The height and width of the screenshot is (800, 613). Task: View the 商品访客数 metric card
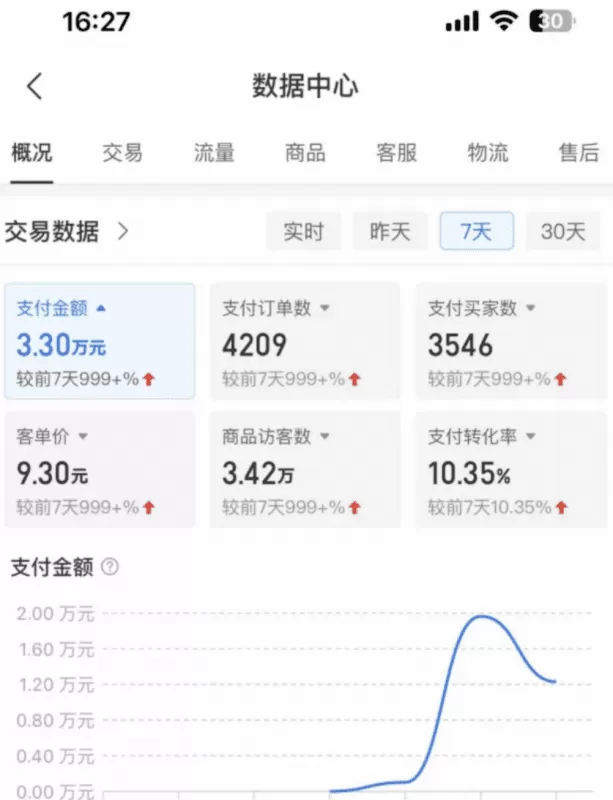pyautogui.click(x=304, y=469)
